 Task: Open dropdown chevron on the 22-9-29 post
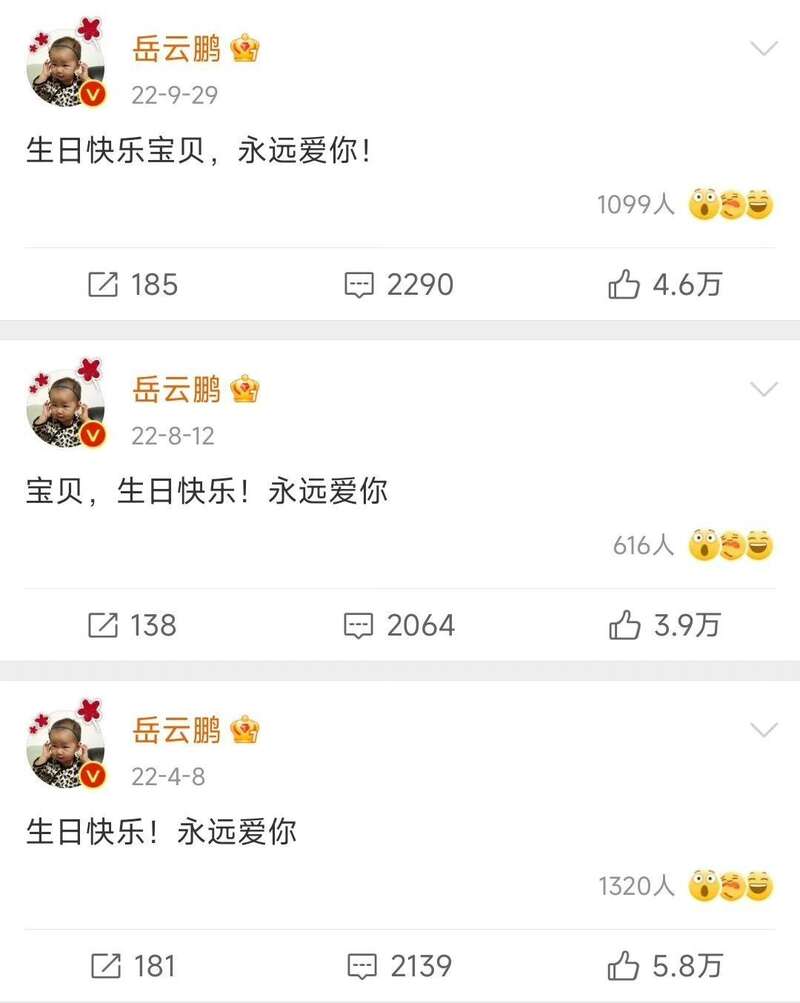pyautogui.click(x=764, y=48)
